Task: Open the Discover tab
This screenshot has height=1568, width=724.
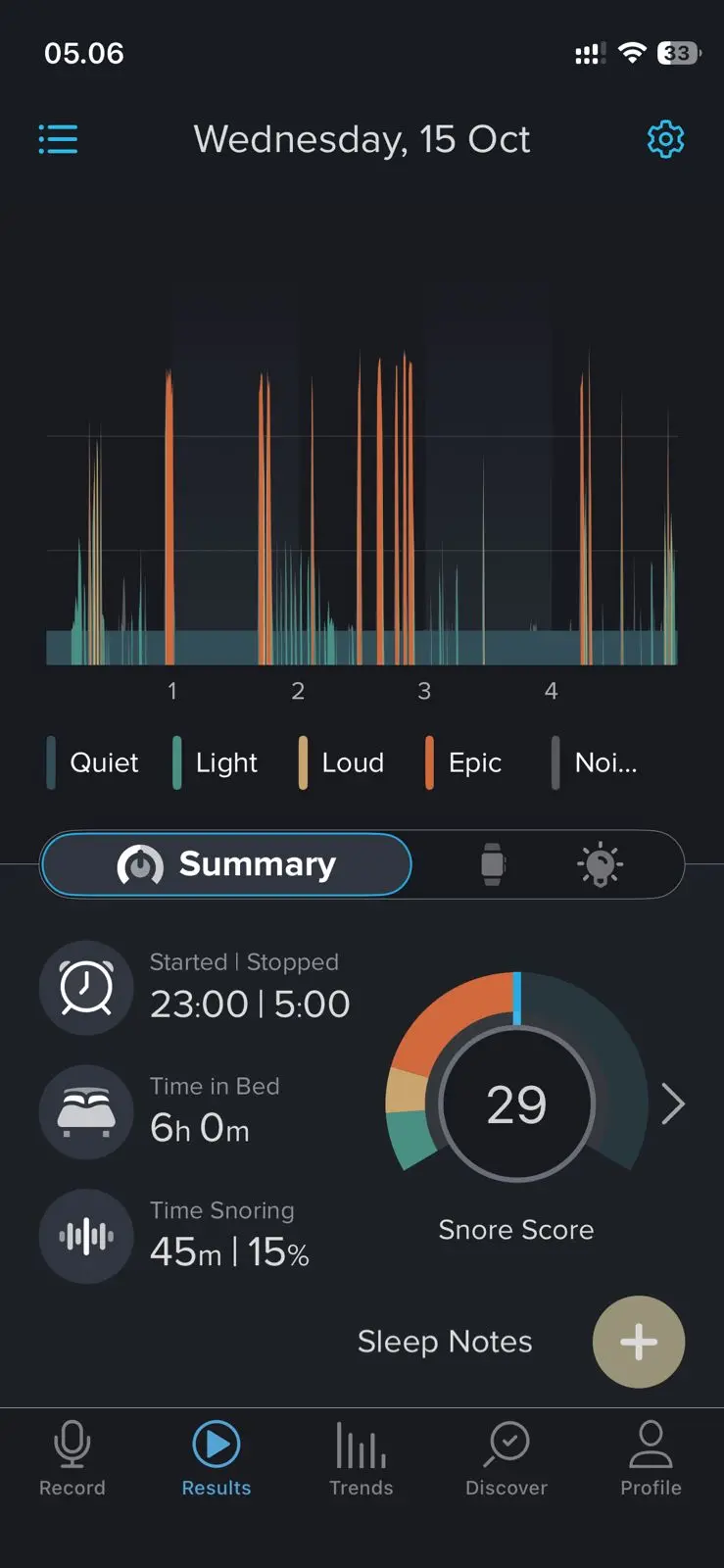Action: pos(507,1458)
